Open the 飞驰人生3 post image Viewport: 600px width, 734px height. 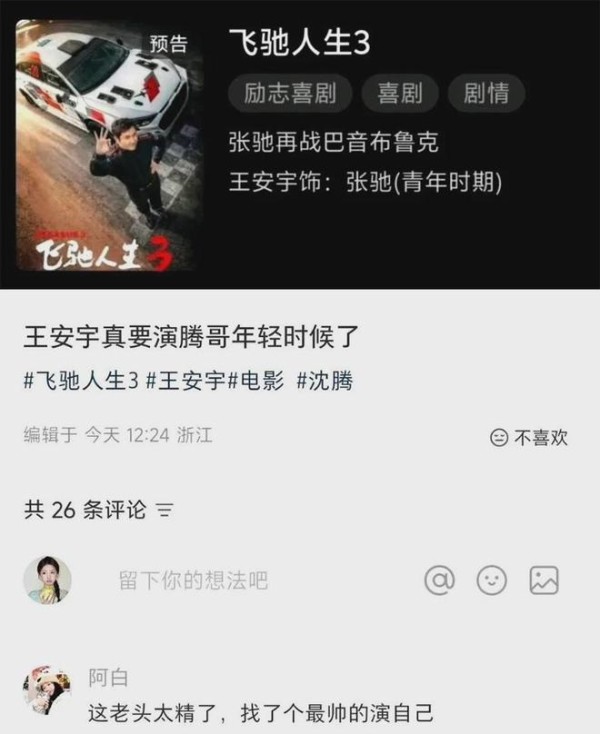pyautogui.click(x=300, y=145)
